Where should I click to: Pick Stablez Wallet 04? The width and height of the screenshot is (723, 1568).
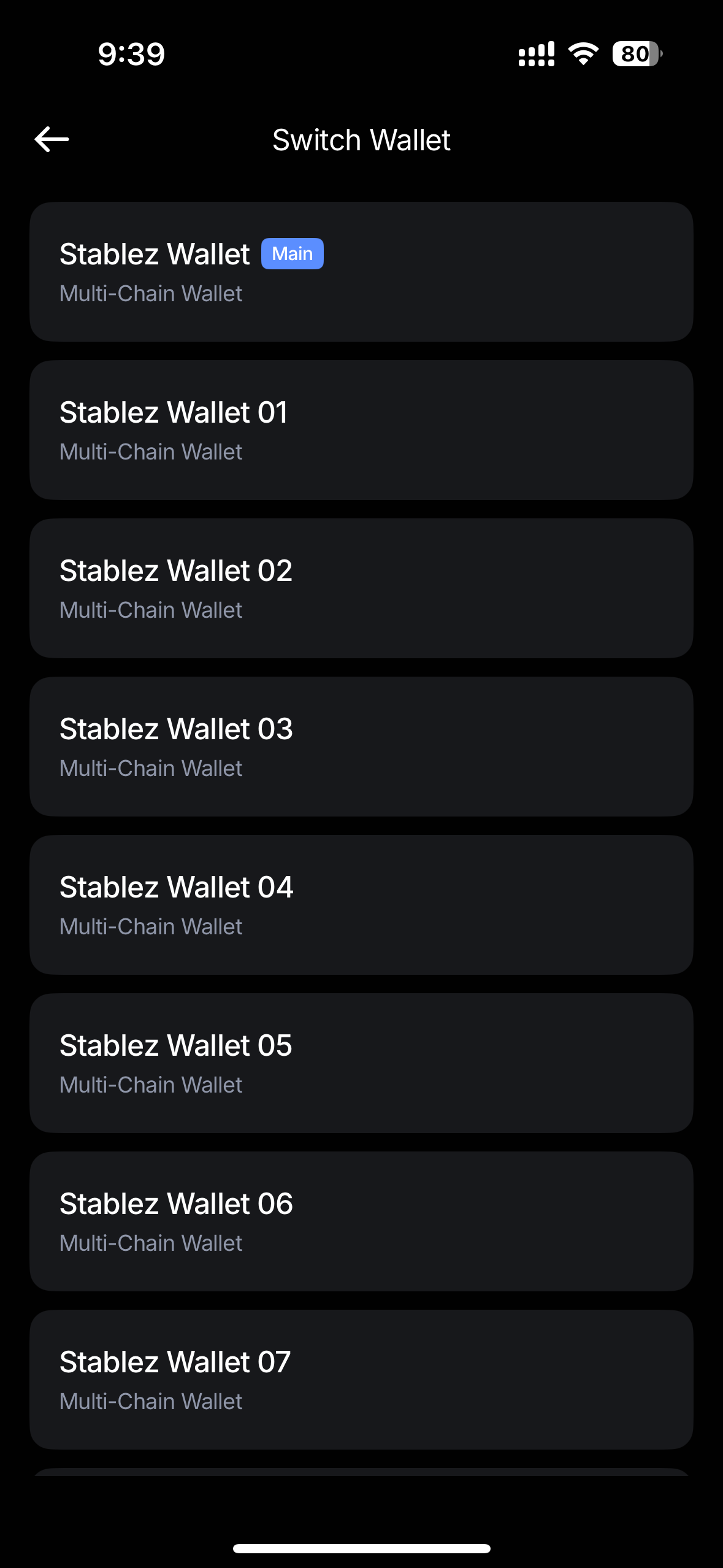pyautogui.click(x=361, y=905)
